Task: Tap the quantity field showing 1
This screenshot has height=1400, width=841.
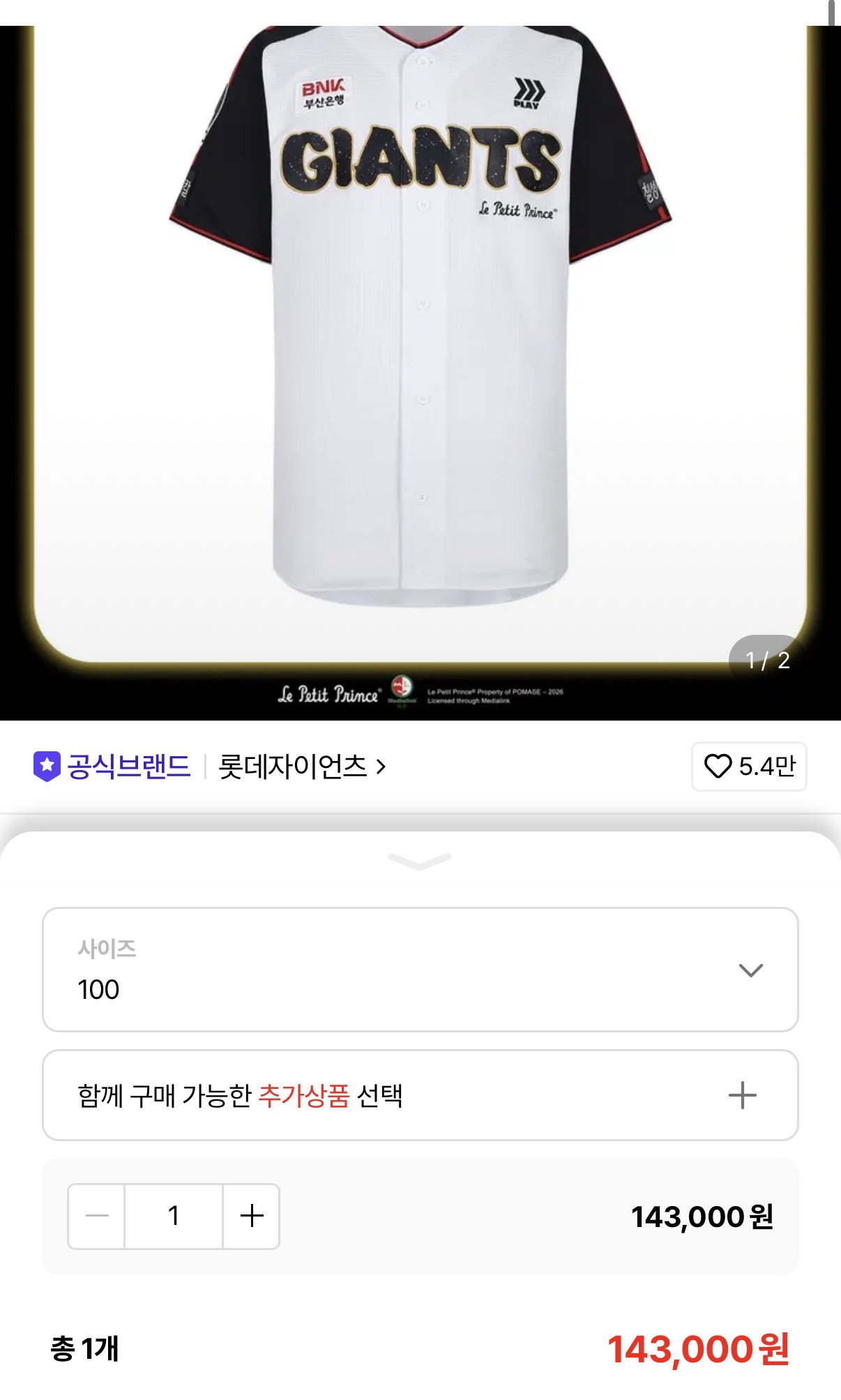Action: point(174,1217)
